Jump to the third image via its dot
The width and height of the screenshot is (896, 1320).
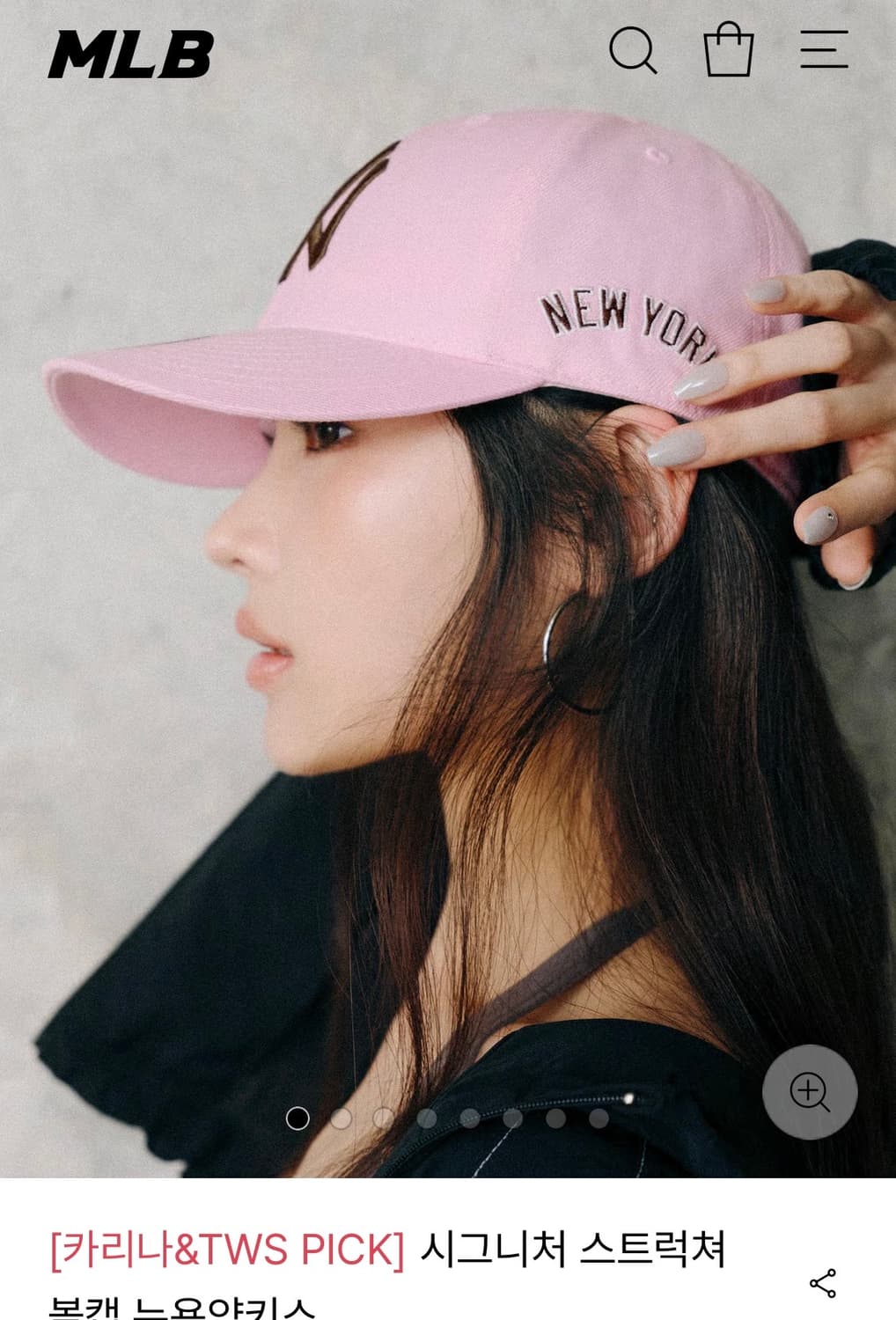(x=384, y=1118)
